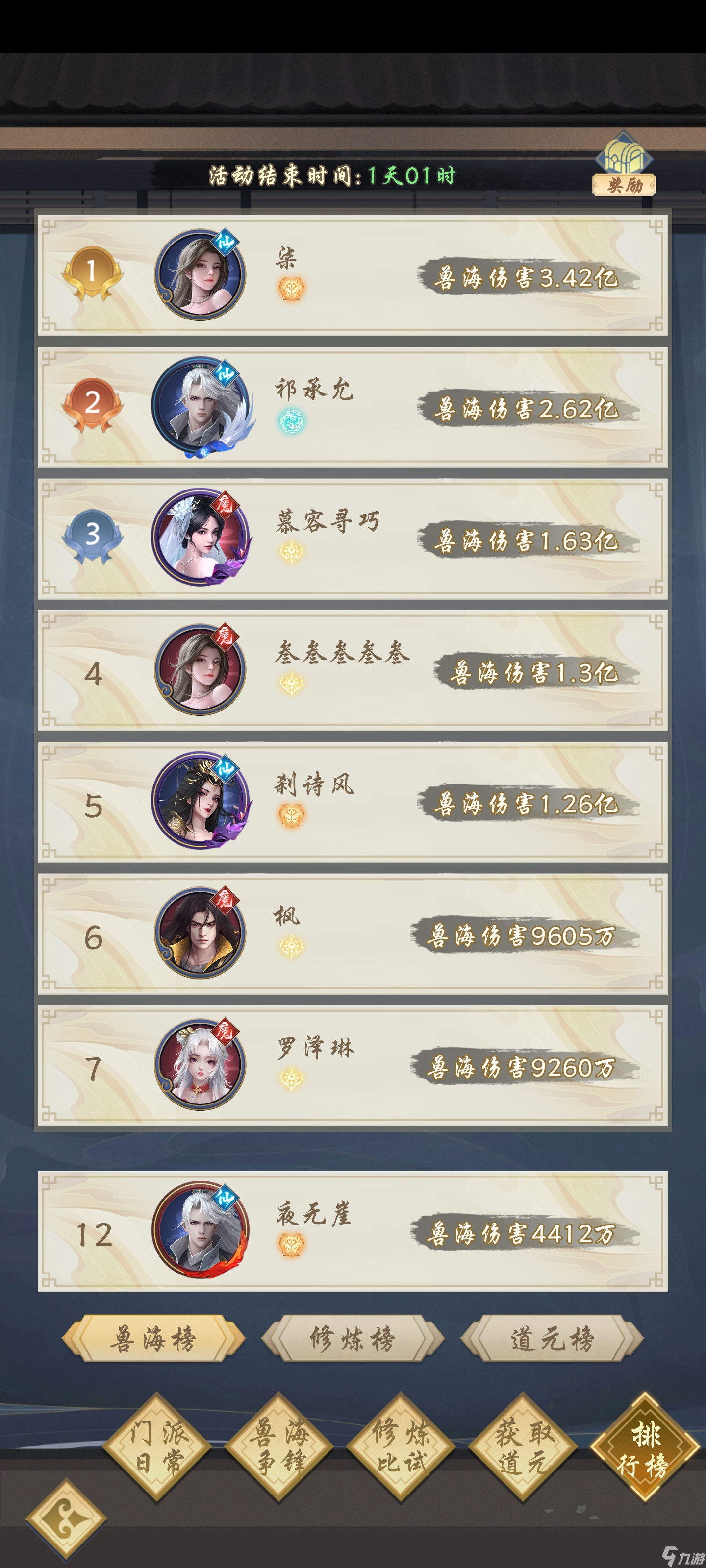The image size is (706, 1568).
Task: View rank 1 player 柒's profile
Action: click(x=353, y=275)
